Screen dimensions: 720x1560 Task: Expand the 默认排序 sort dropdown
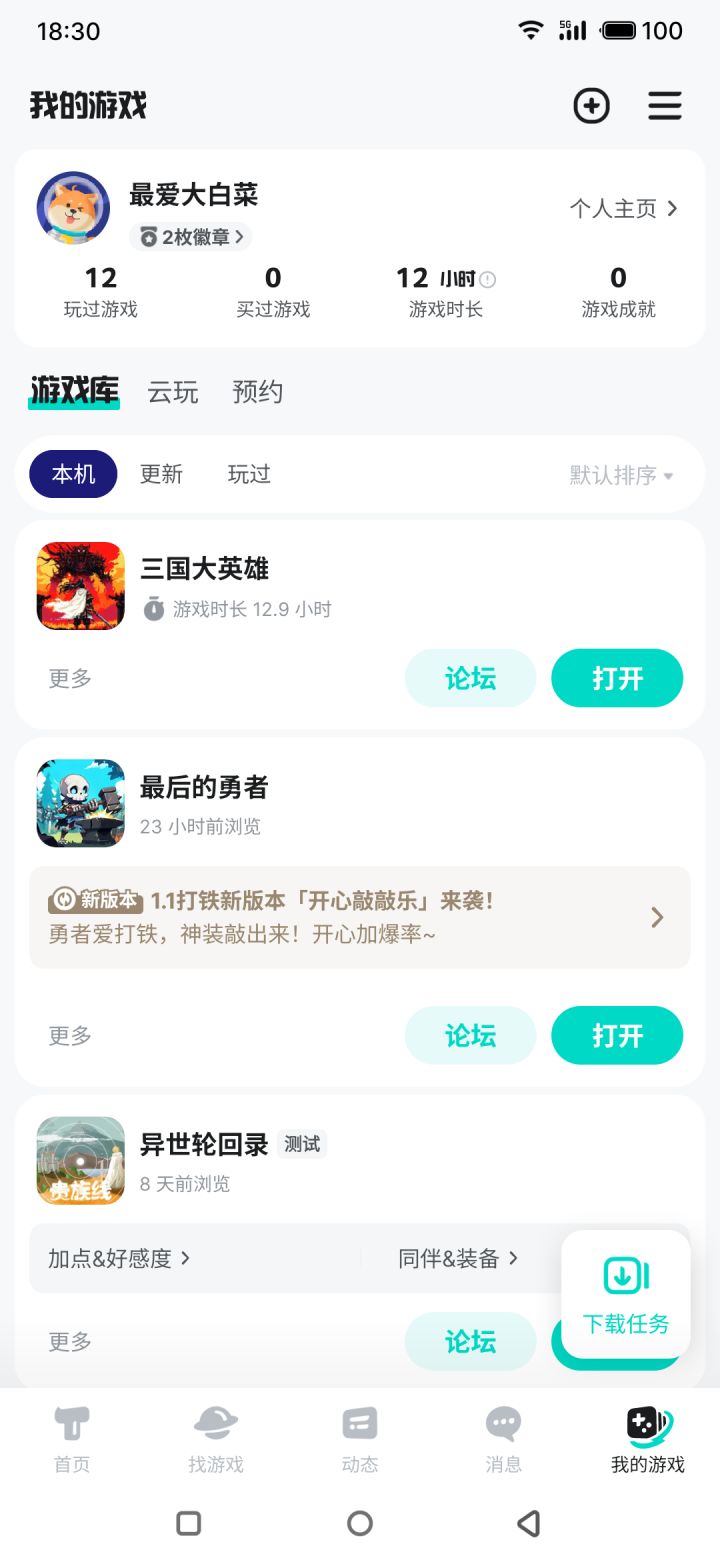point(622,475)
